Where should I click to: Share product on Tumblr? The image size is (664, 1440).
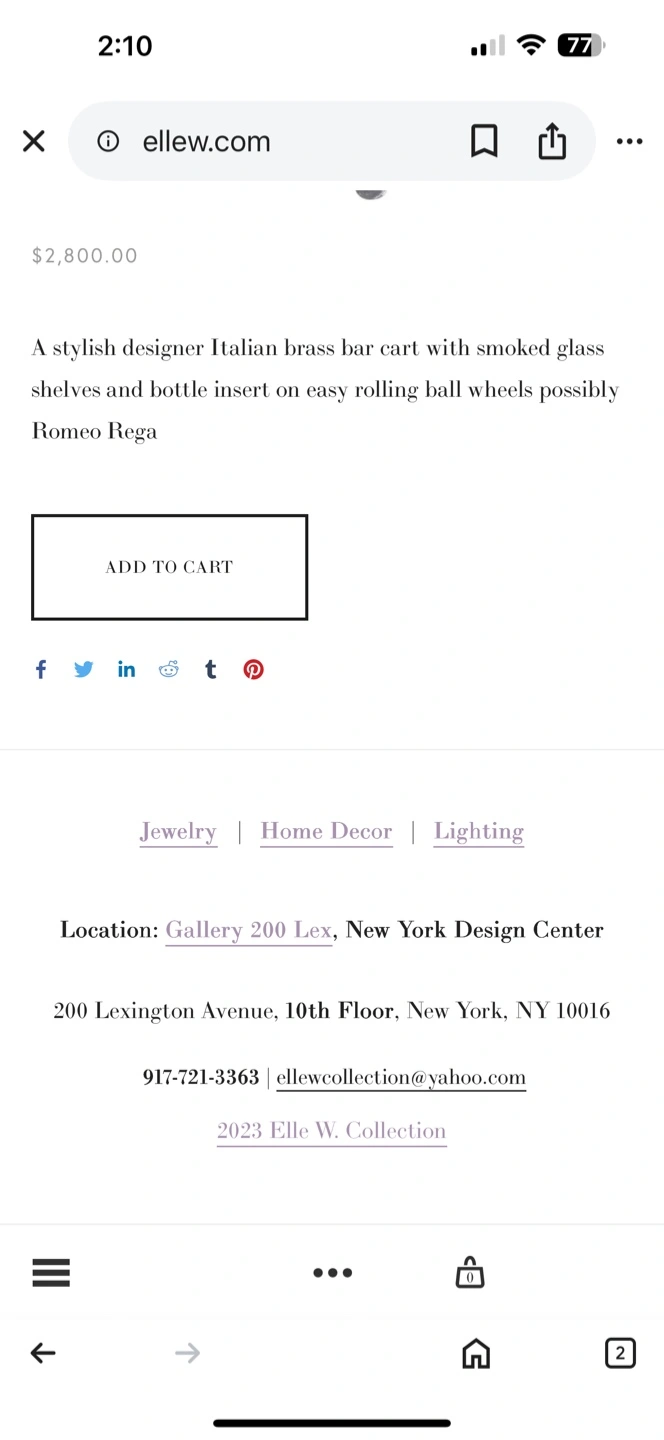click(x=211, y=670)
